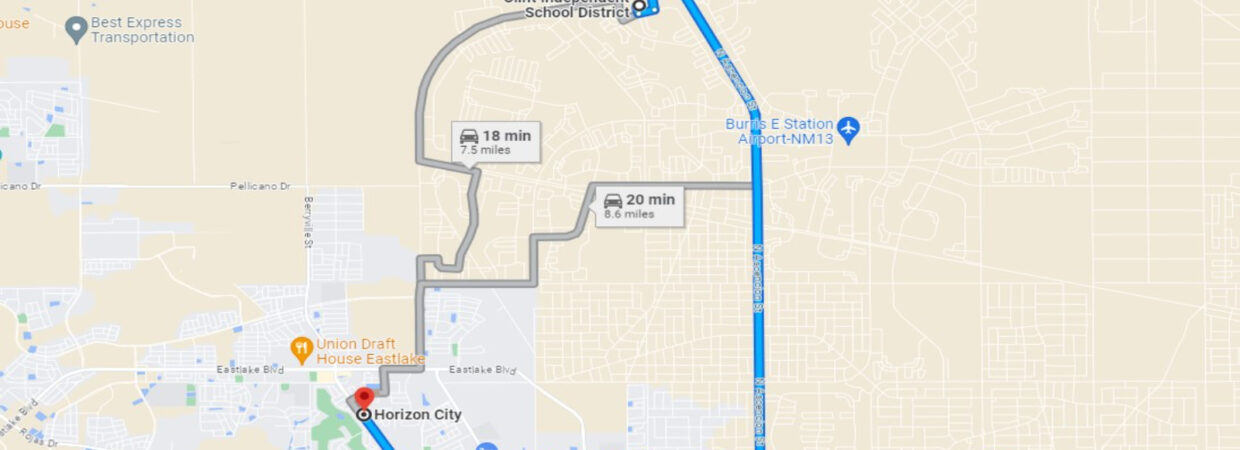Select the 20 min alternate route
1240x450 pixels.
coord(640,205)
